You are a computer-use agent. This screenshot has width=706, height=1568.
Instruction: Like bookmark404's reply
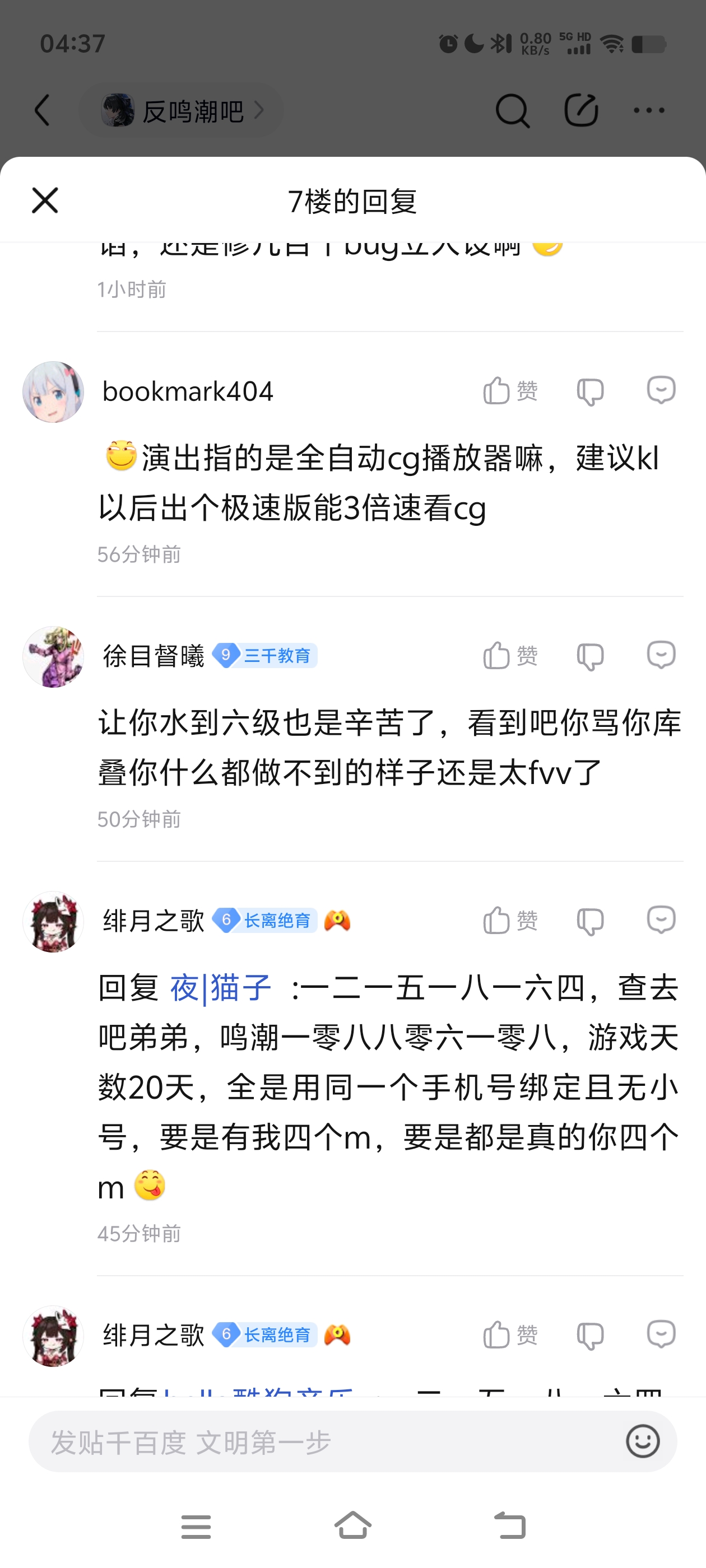point(510,390)
